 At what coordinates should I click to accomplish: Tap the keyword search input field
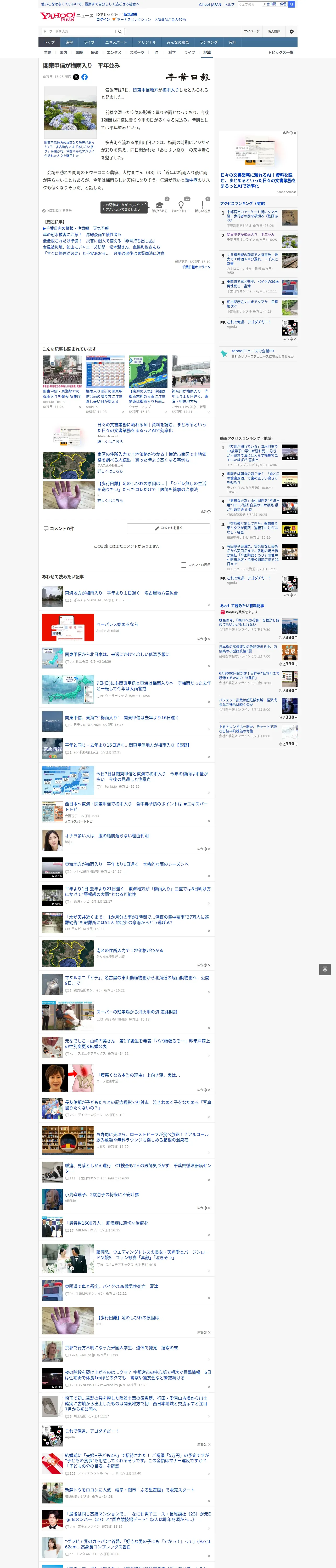[x=78, y=31]
